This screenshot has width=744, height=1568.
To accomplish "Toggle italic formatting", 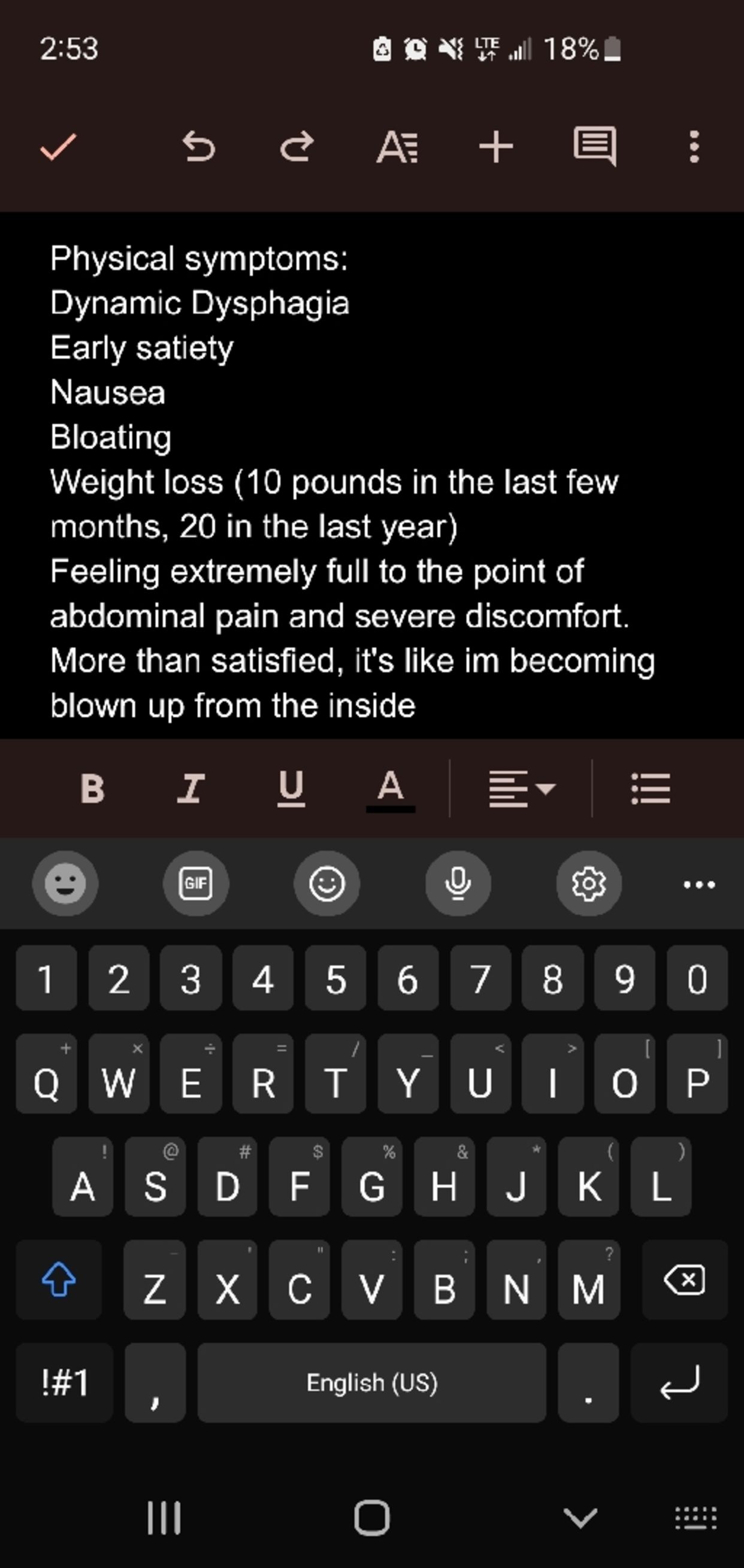I will (191, 788).
